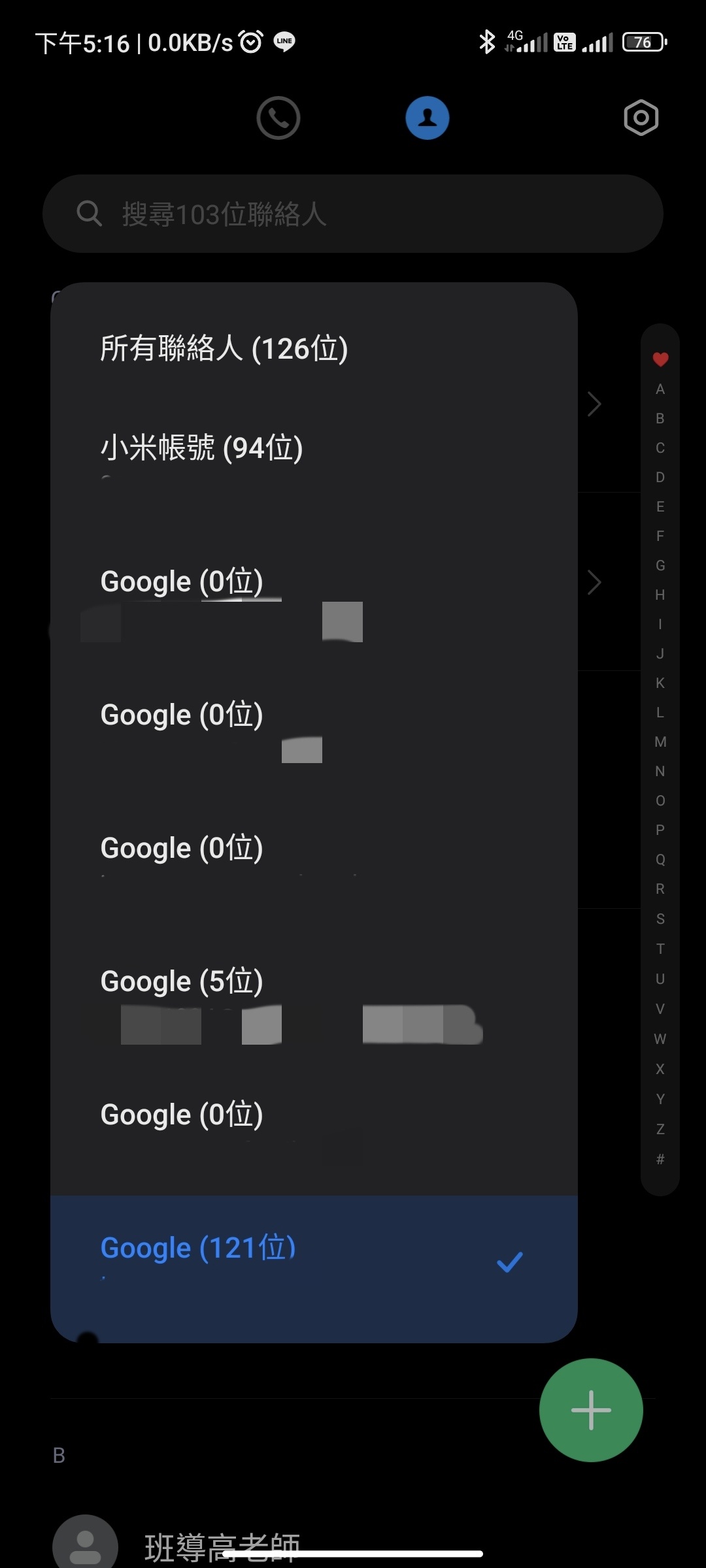The height and width of the screenshot is (1568, 706).
Task: Select 小米帳號 (94位) option
Action: click(x=201, y=449)
